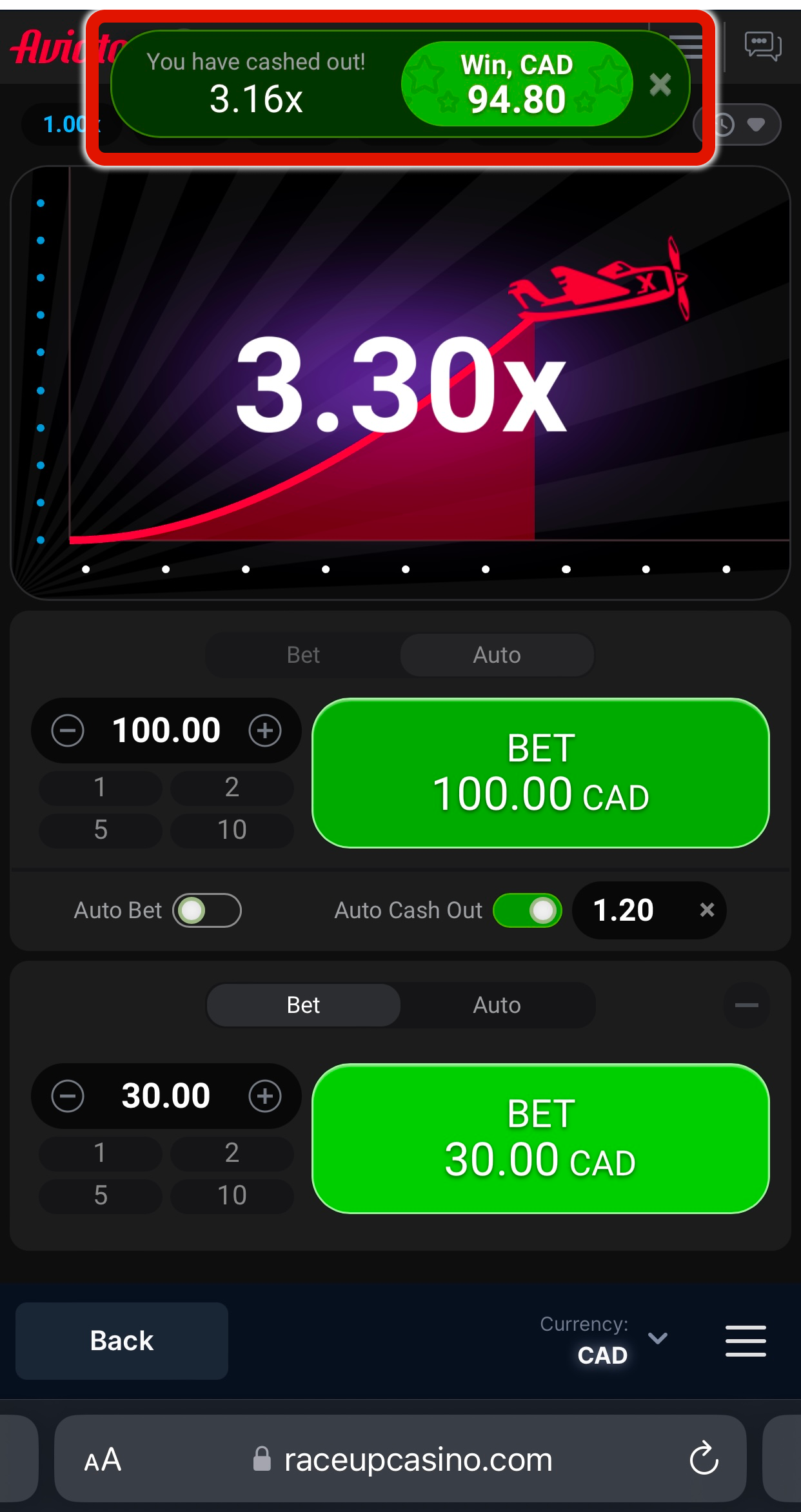Screen dimensions: 801x1512
Task: Go Back to the casino
Action: pos(122,1341)
